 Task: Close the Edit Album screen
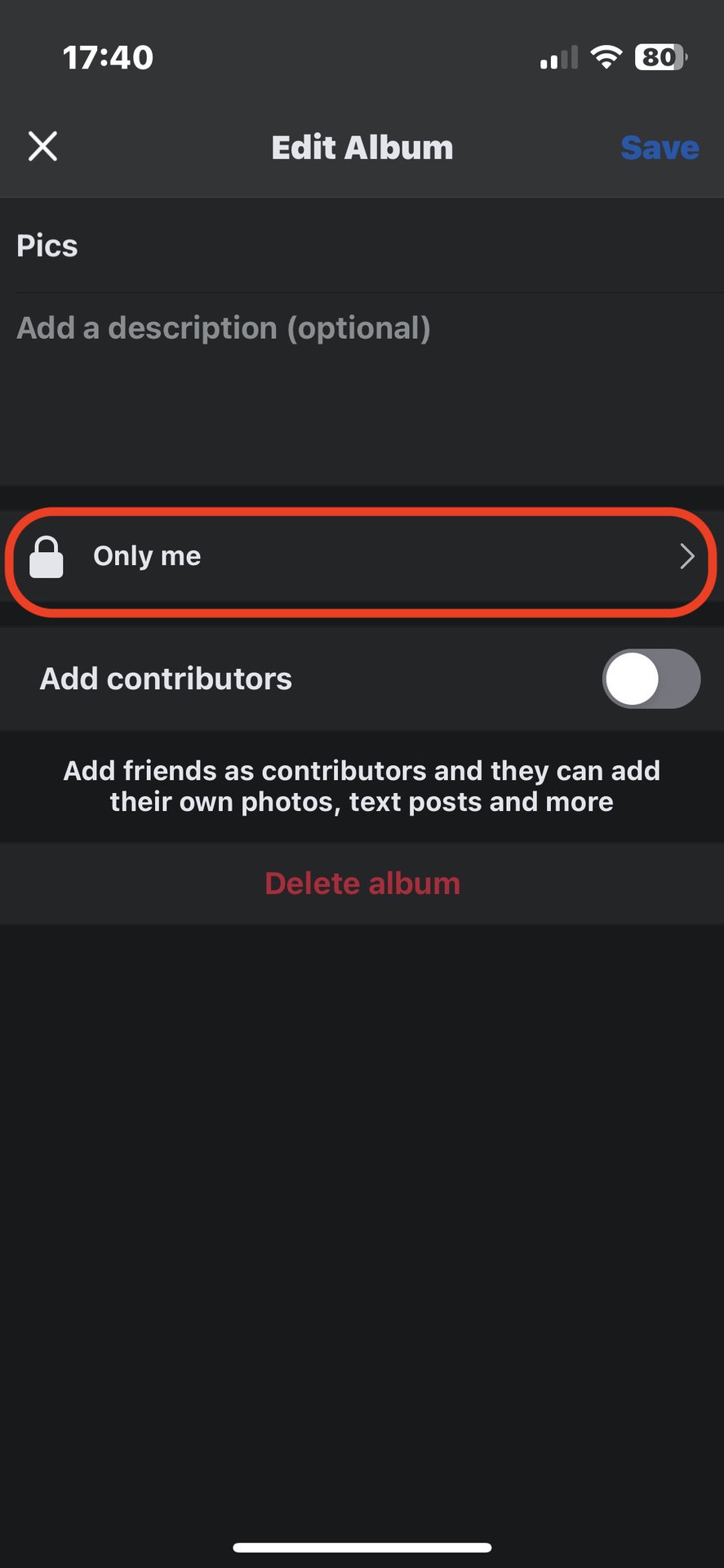(42, 147)
